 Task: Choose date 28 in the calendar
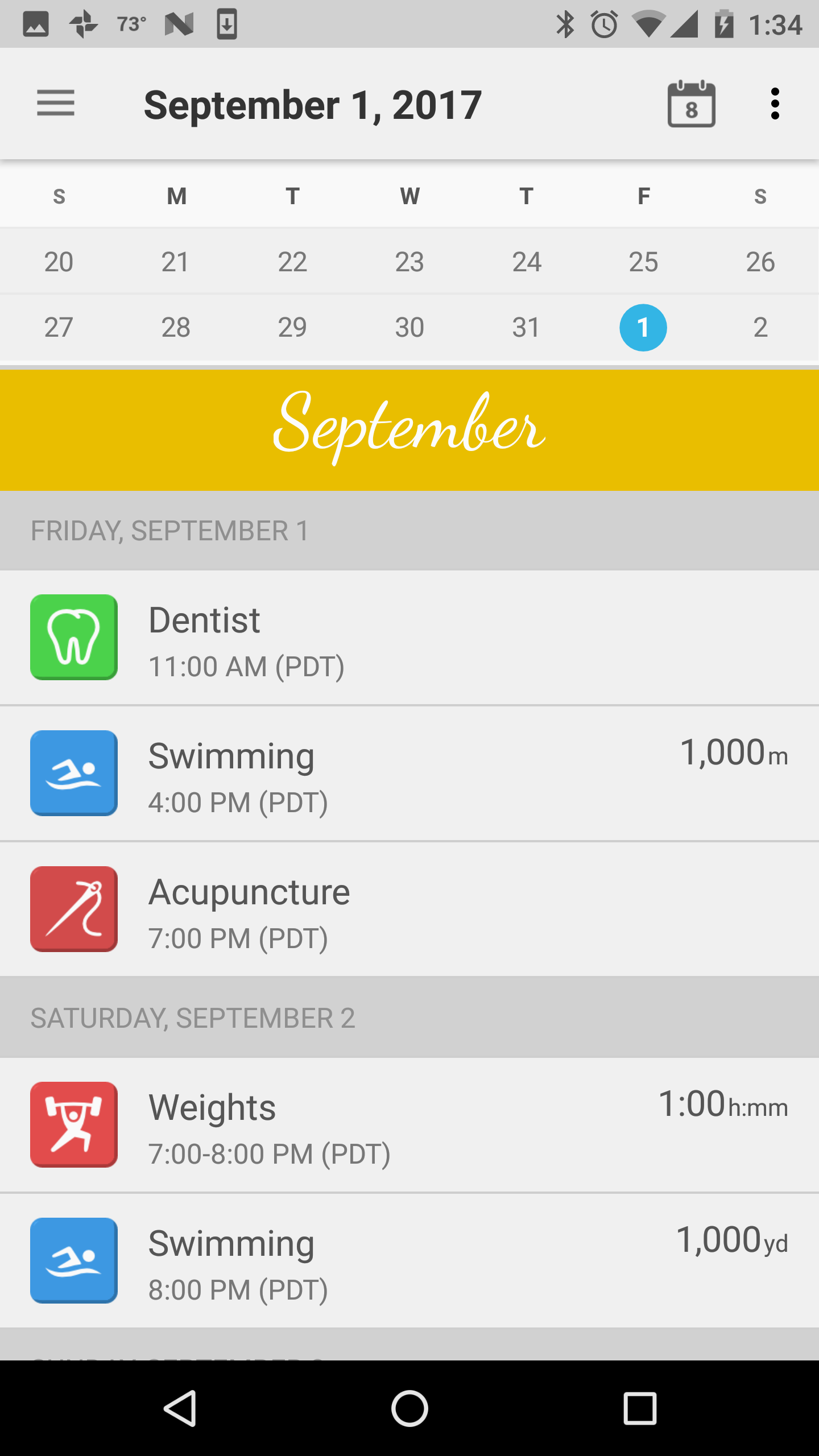click(x=176, y=327)
